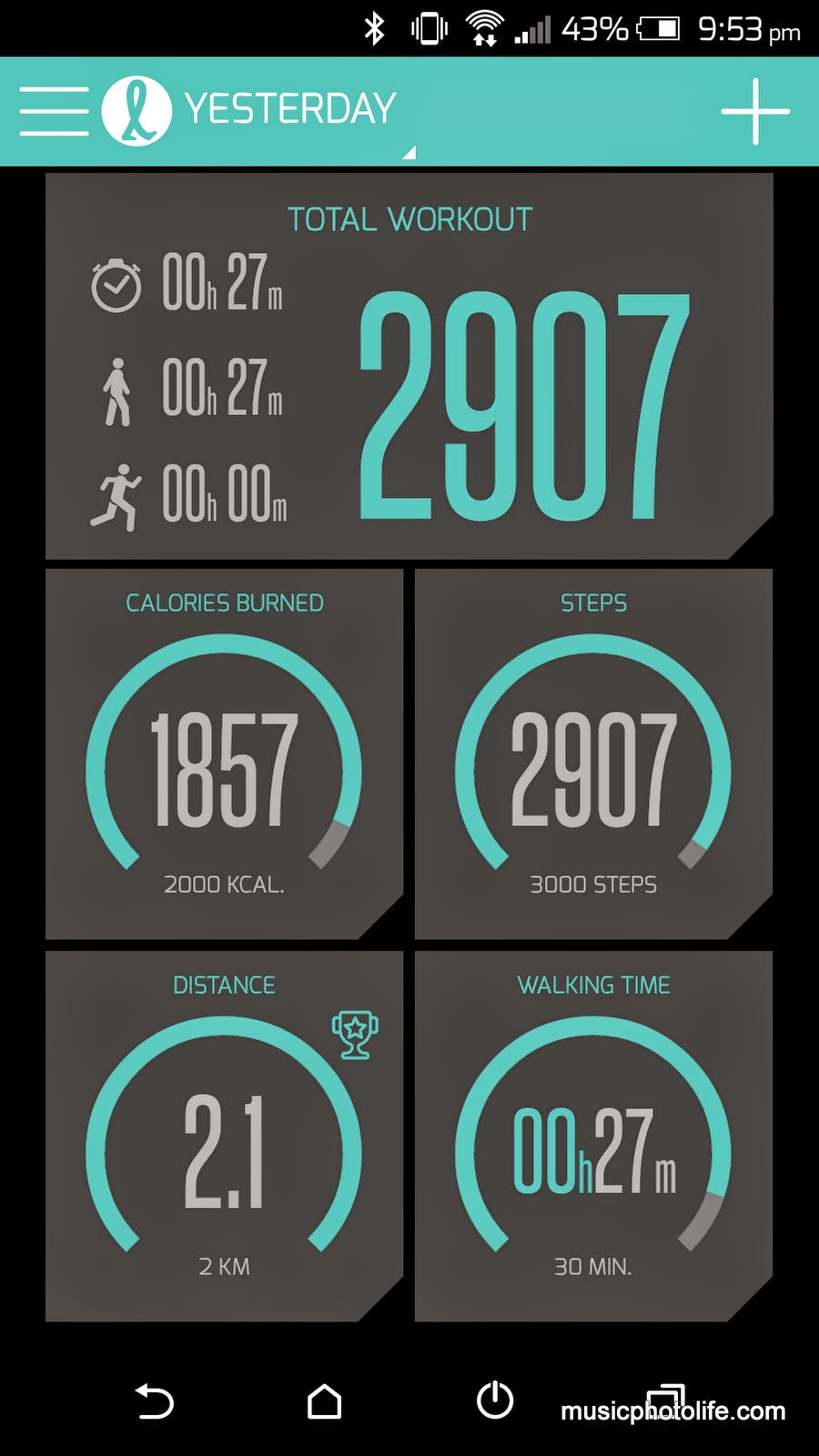
Task: Open the Distance card
Action: 224,1136
